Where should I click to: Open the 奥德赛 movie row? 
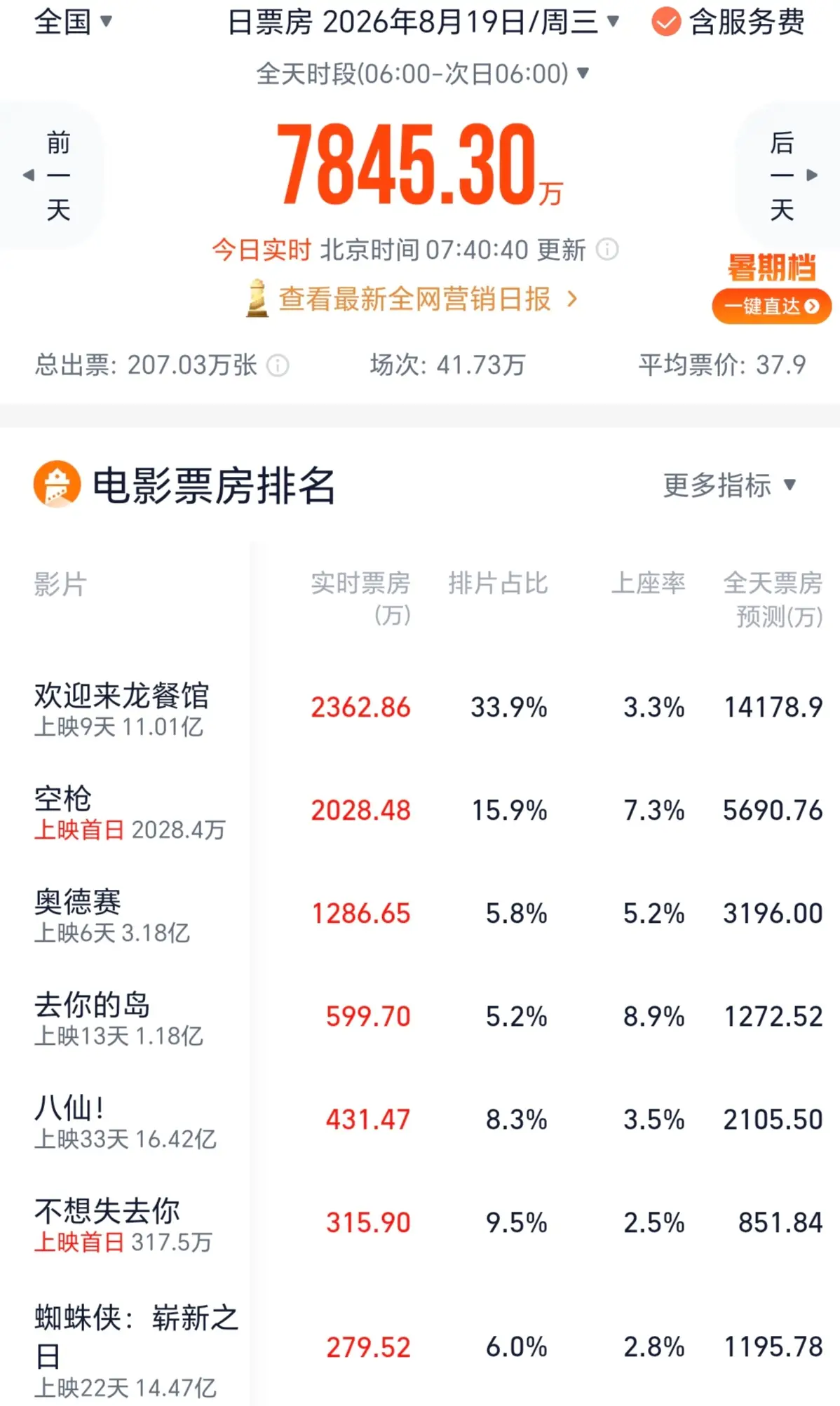tap(420, 914)
